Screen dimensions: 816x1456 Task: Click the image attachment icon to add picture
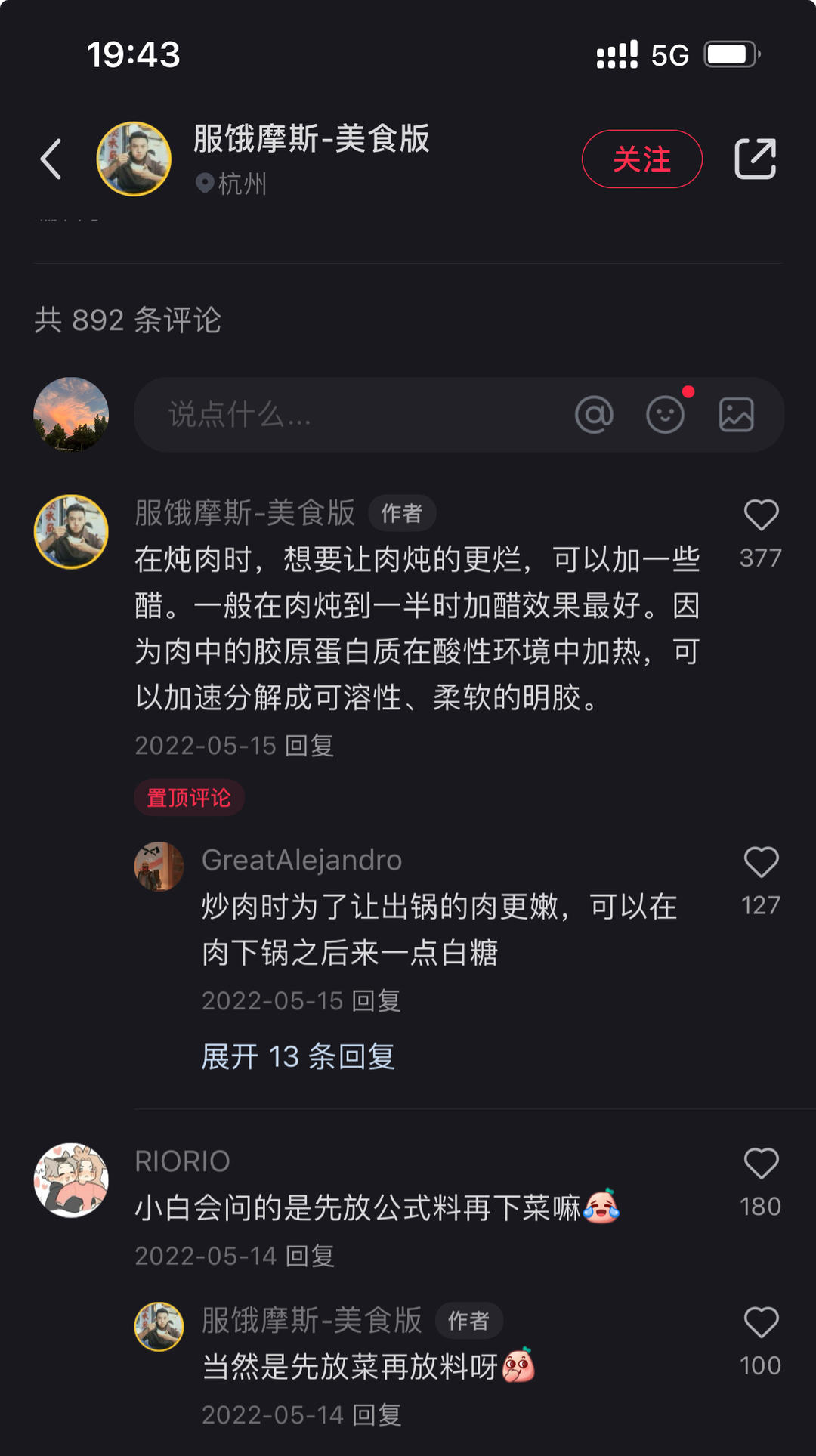(737, 415)
